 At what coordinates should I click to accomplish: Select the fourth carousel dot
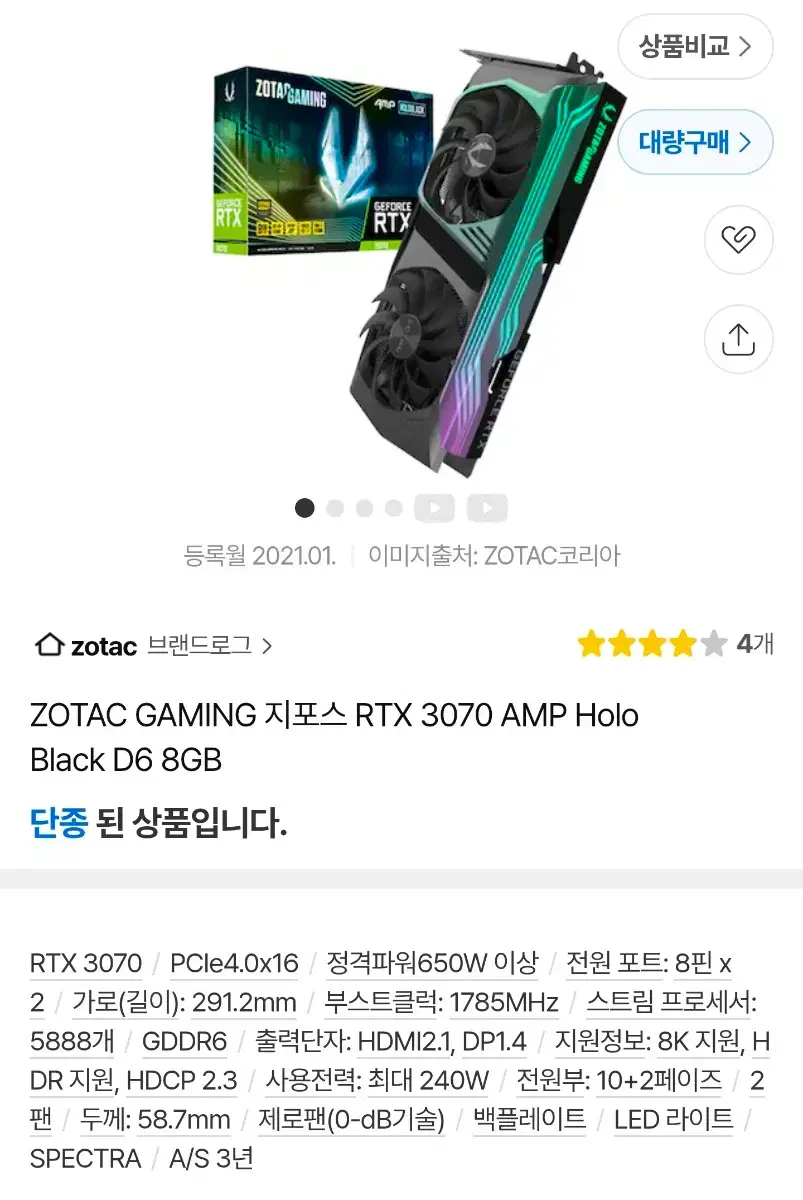[x=392, y=509]
